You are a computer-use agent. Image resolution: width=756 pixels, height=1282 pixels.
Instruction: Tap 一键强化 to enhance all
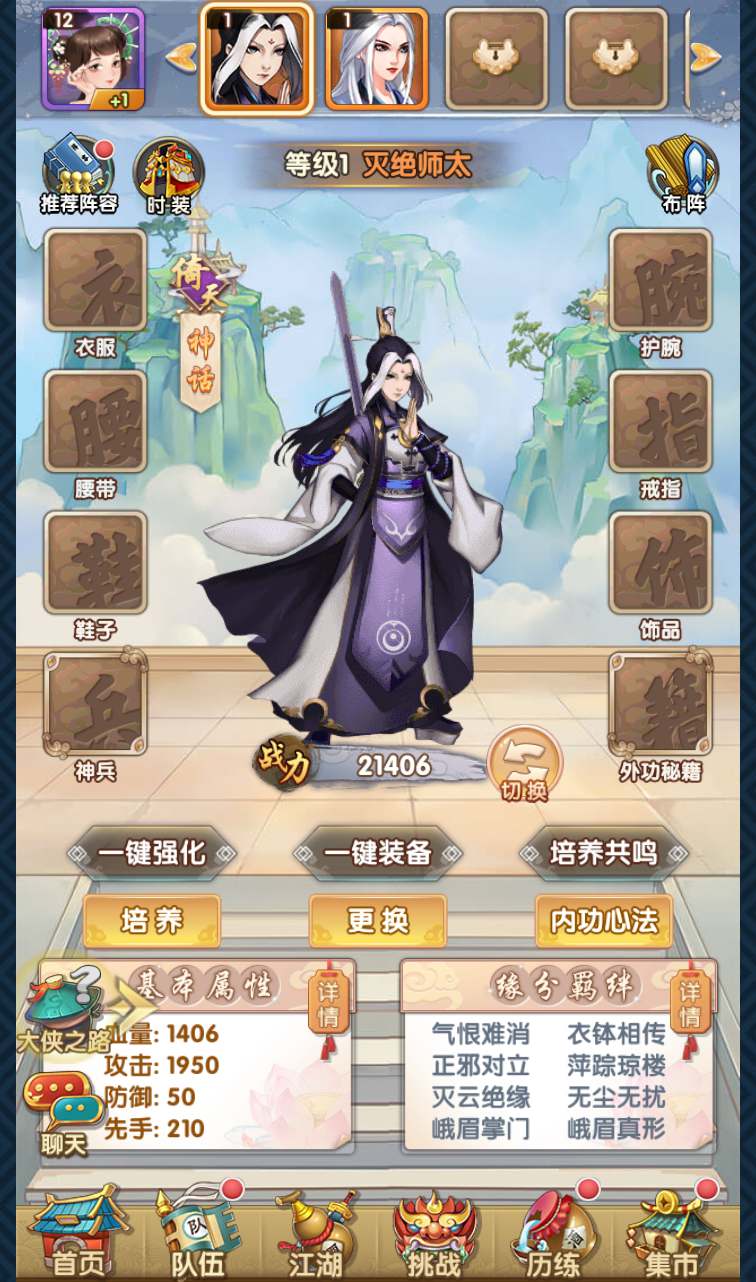click(152, 853)
